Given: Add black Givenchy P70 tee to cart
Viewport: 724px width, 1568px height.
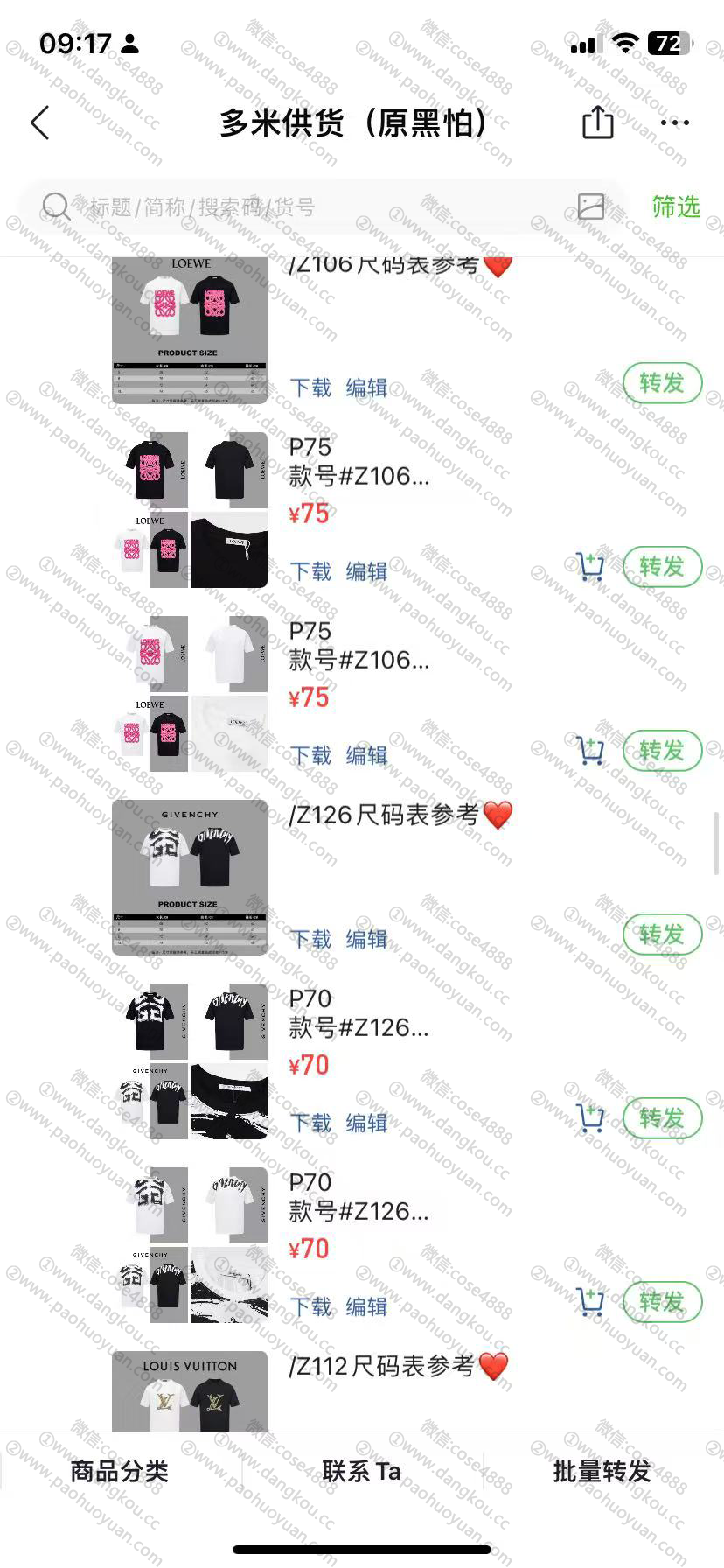Looking at the screenshot, I should click(x=590, y=1118).
